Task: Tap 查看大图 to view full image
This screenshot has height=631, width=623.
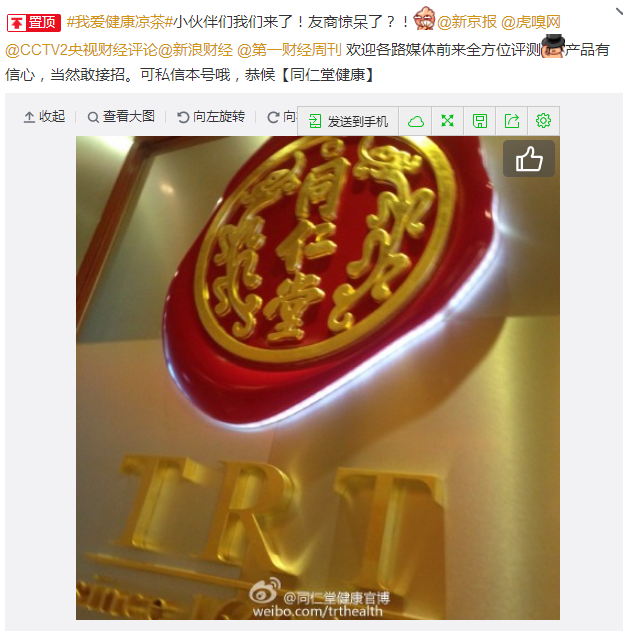Action: 121,117
